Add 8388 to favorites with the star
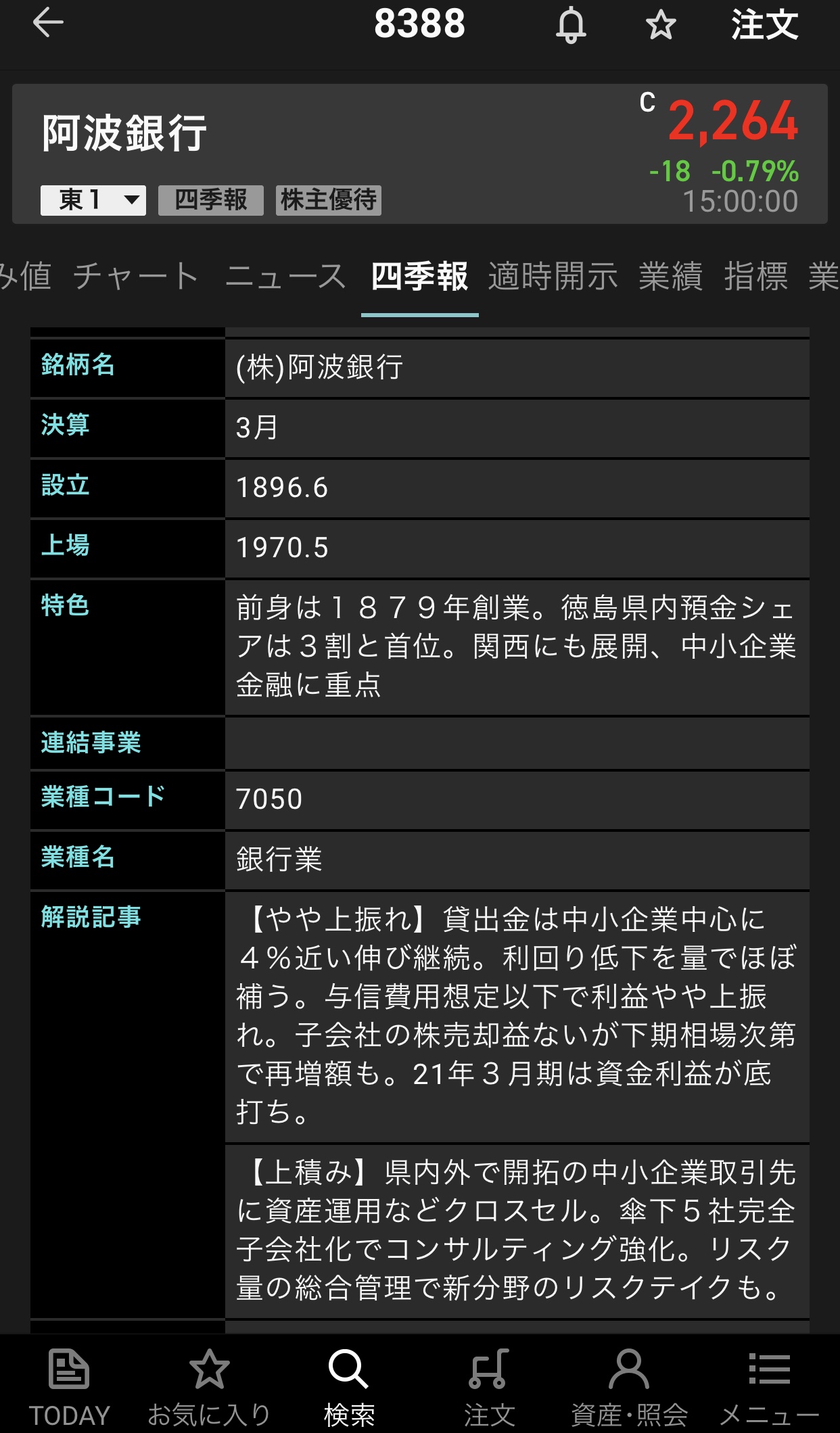The height and width of the screenshot is (1433, 840). tap(661, 25)
